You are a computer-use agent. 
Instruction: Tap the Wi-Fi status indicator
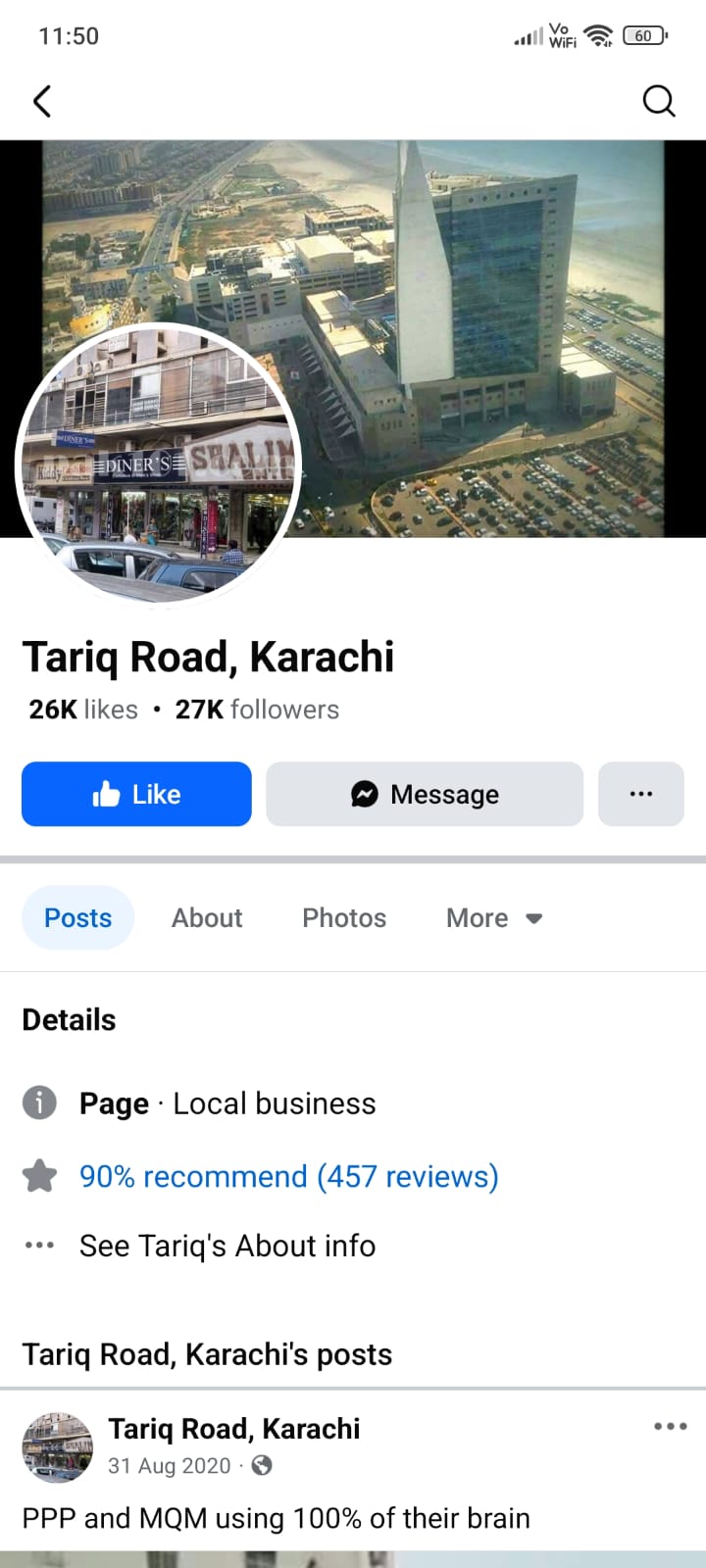click(x=598, y=35)
